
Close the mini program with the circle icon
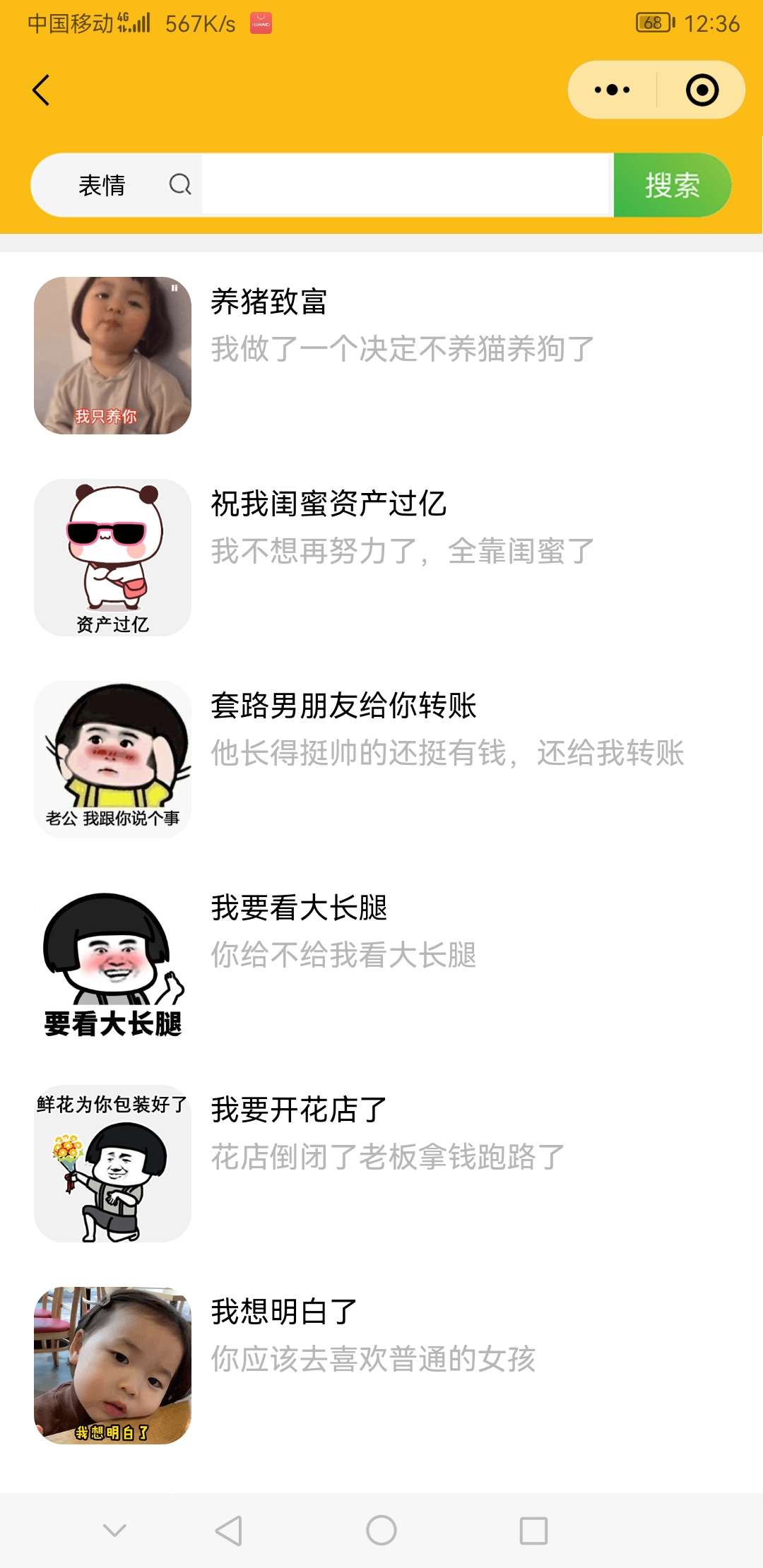click(702, 90)
